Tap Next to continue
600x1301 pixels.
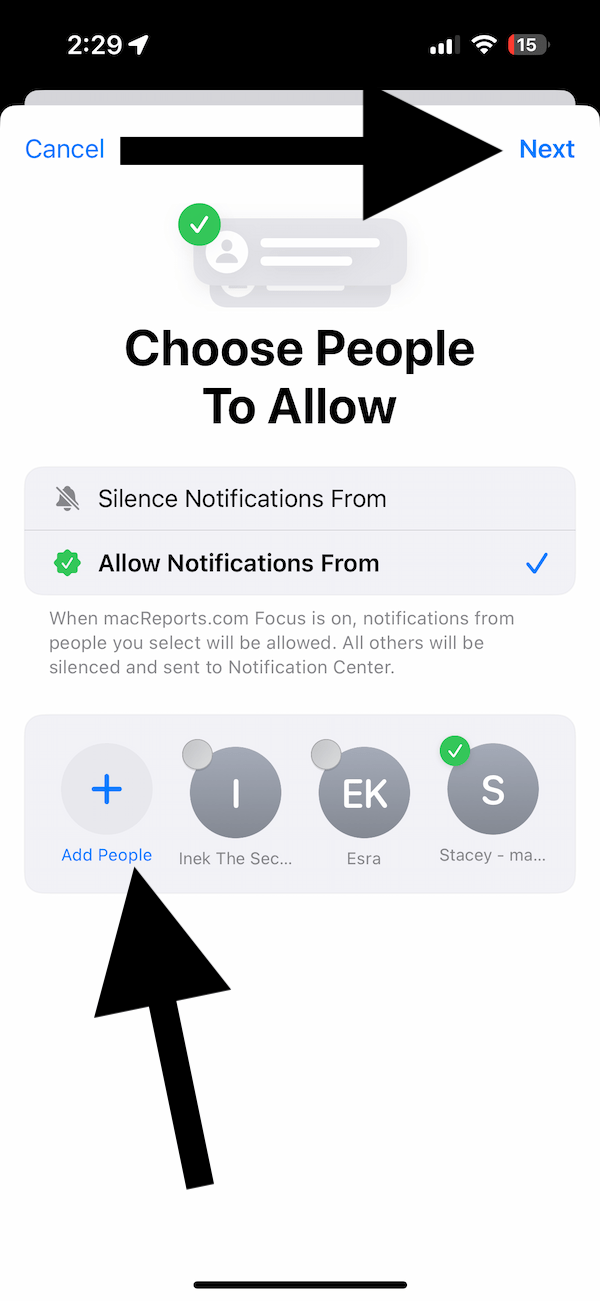click(547, 149)
